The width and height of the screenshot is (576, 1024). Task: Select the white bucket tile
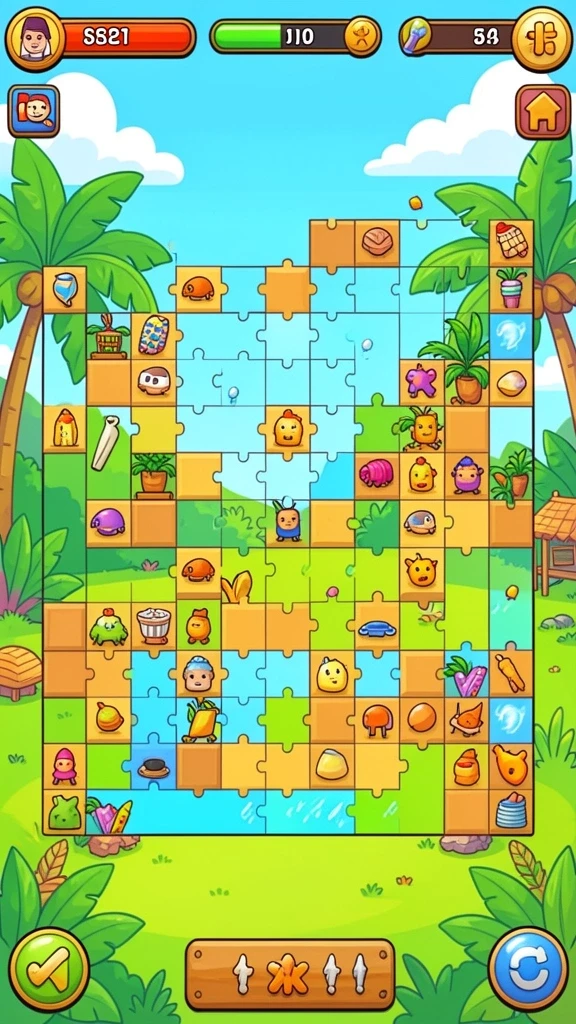(x=153, y=624)
